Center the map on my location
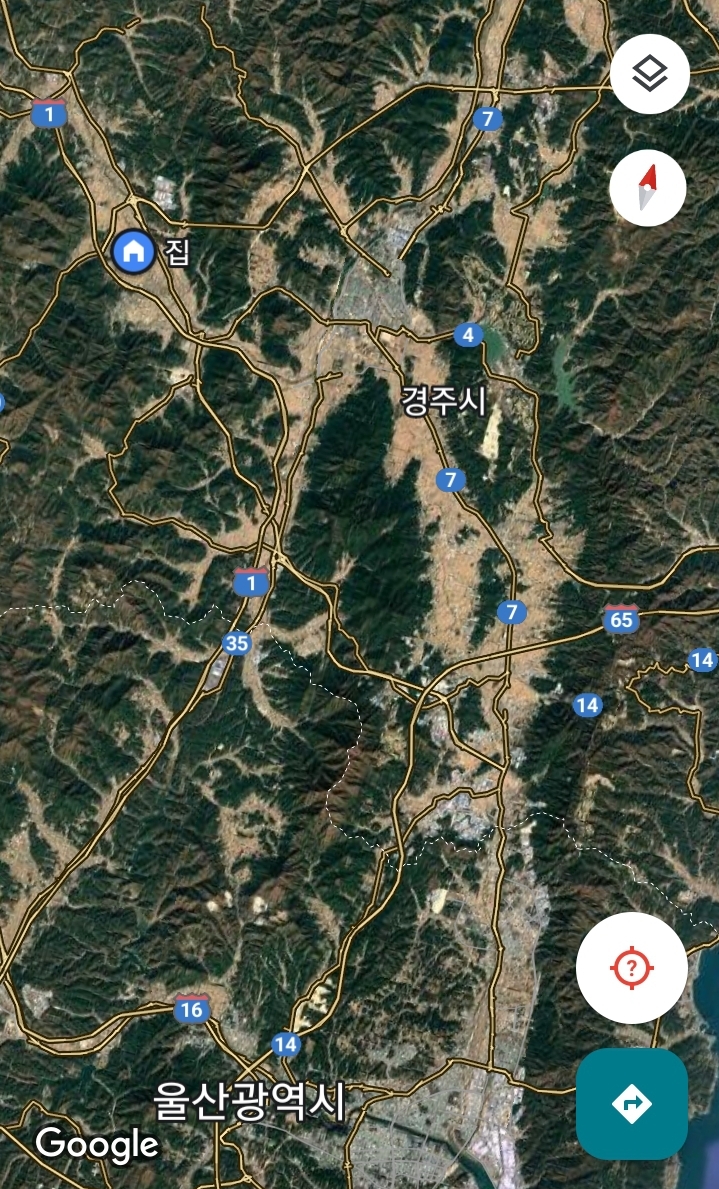719x1189 pixels. point(632,968)
